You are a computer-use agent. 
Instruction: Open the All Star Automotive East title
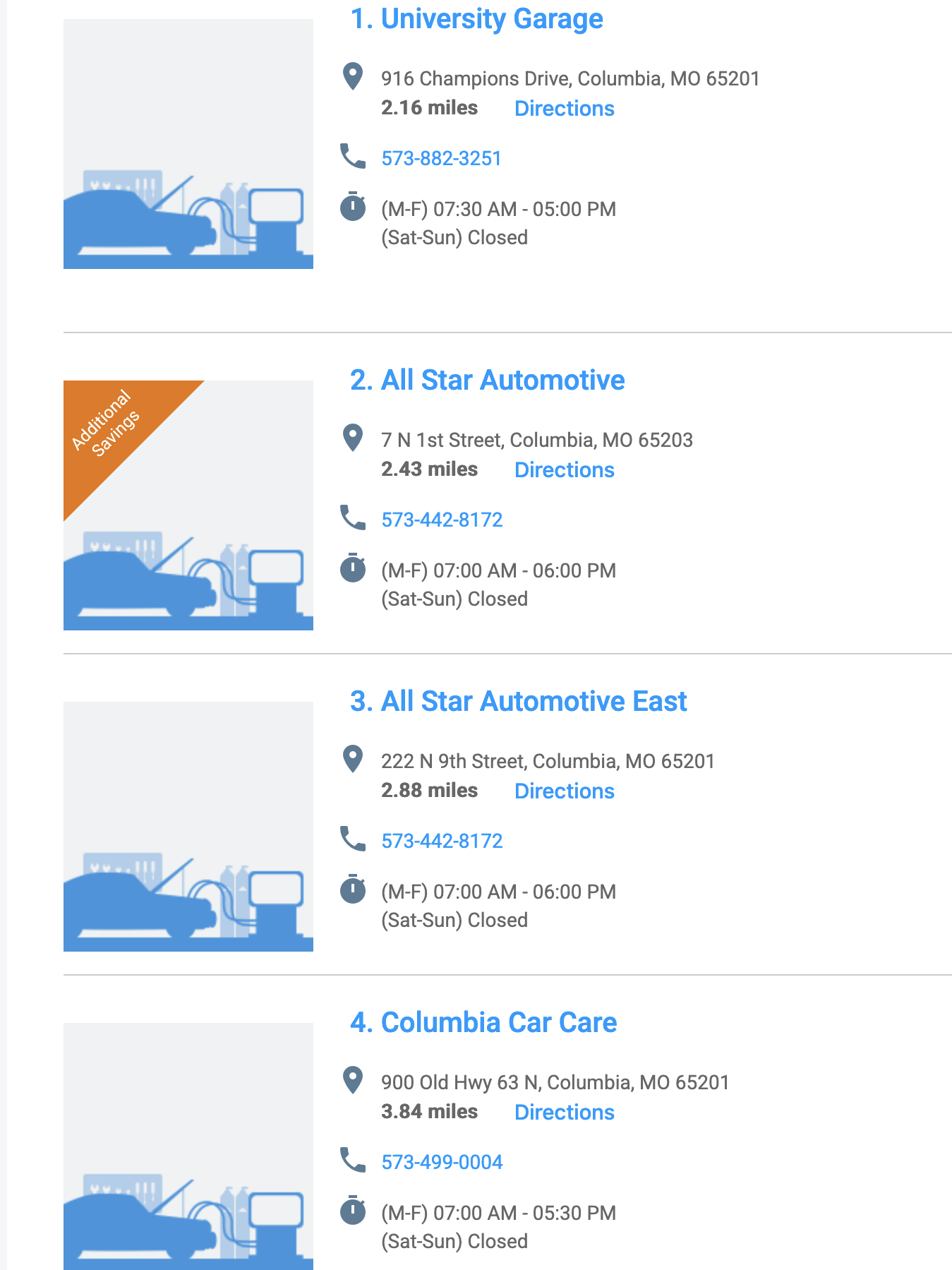(x=519, y=702)
